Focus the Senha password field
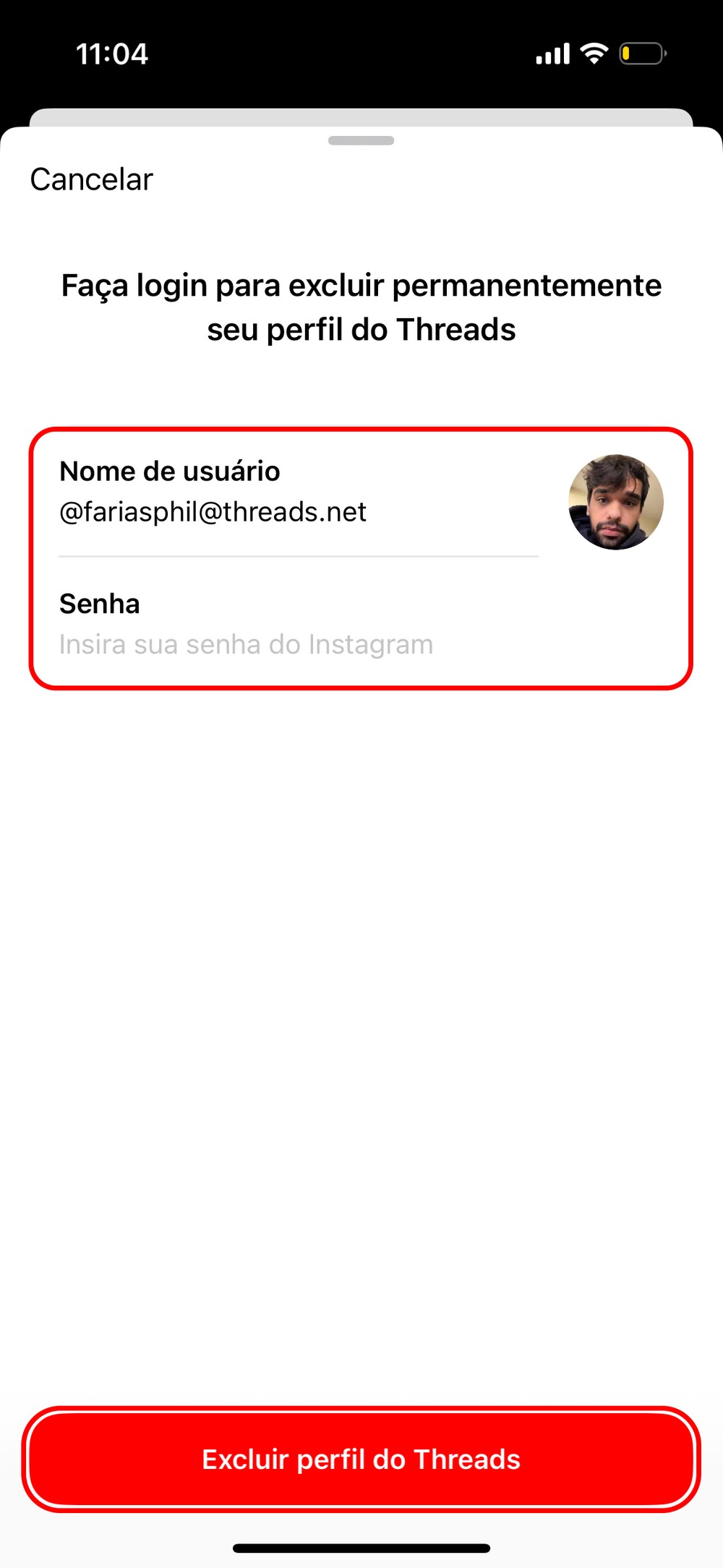Screen dimensions: 723x1568 click(x=246, y=644)
